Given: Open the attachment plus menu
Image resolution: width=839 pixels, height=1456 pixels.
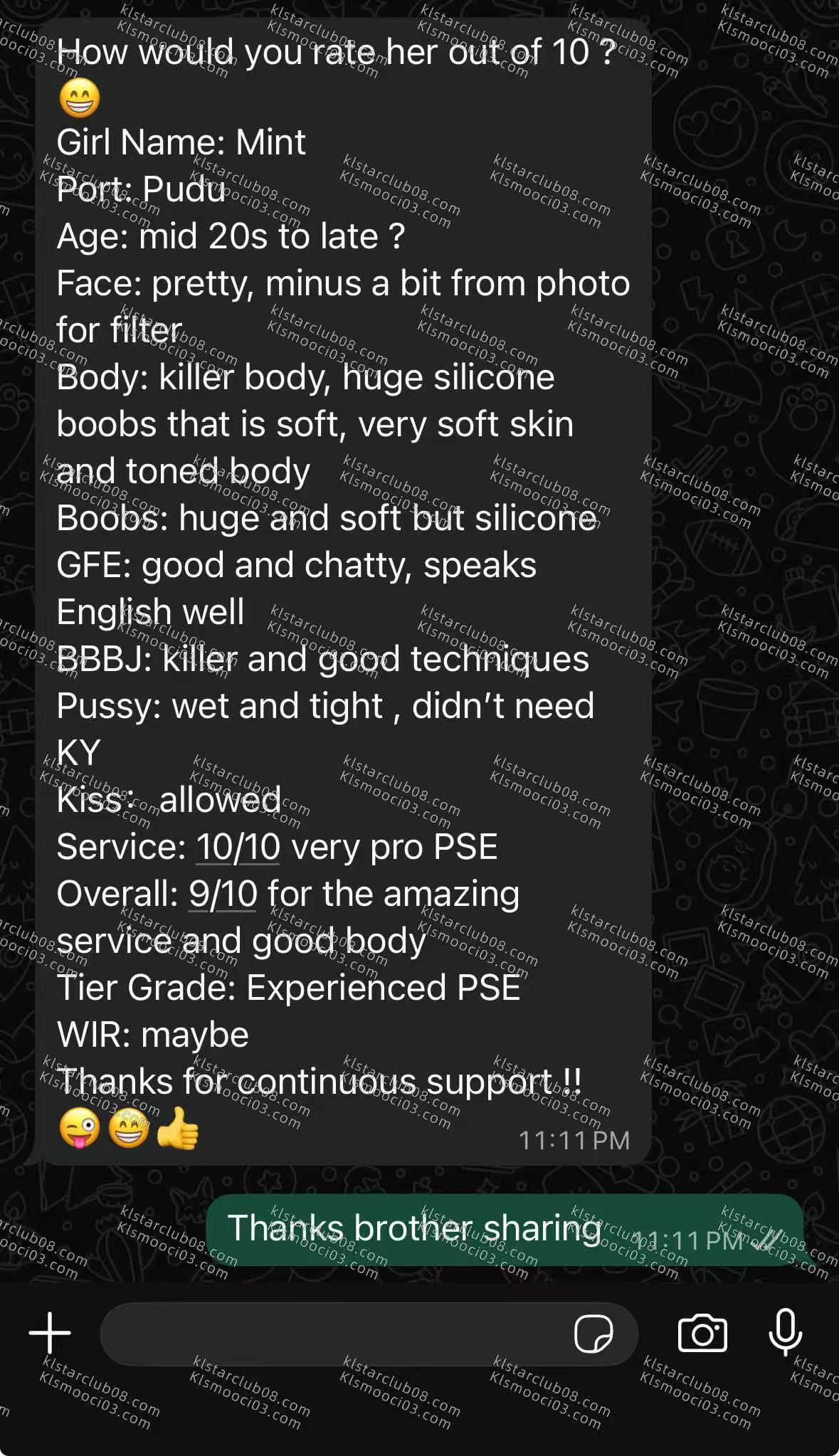Looking at the screenshot, I should click(x=50, y=1333).
